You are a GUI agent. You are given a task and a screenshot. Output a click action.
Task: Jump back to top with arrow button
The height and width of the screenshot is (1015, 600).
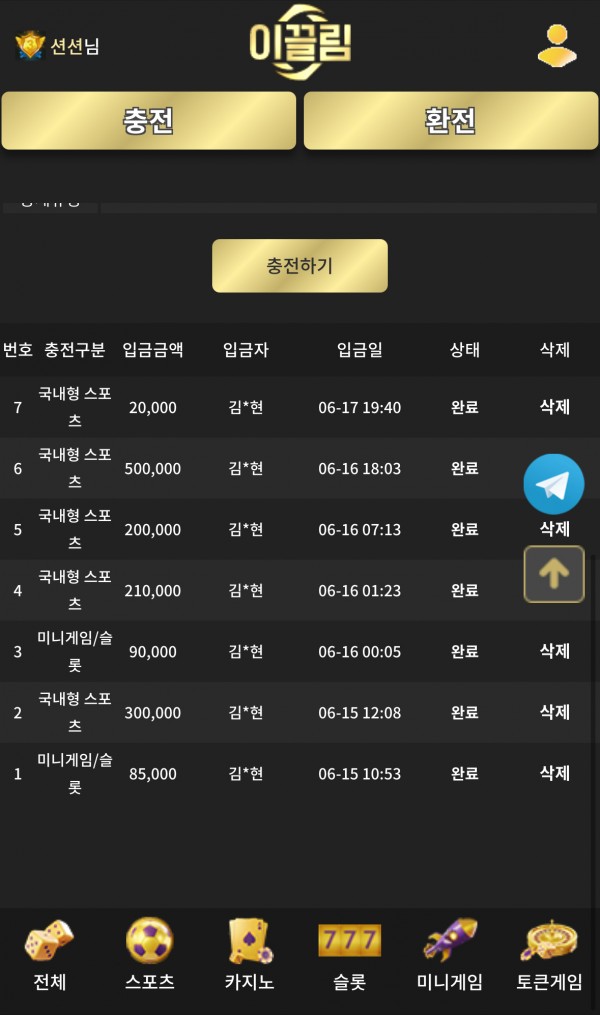point(554,574)
